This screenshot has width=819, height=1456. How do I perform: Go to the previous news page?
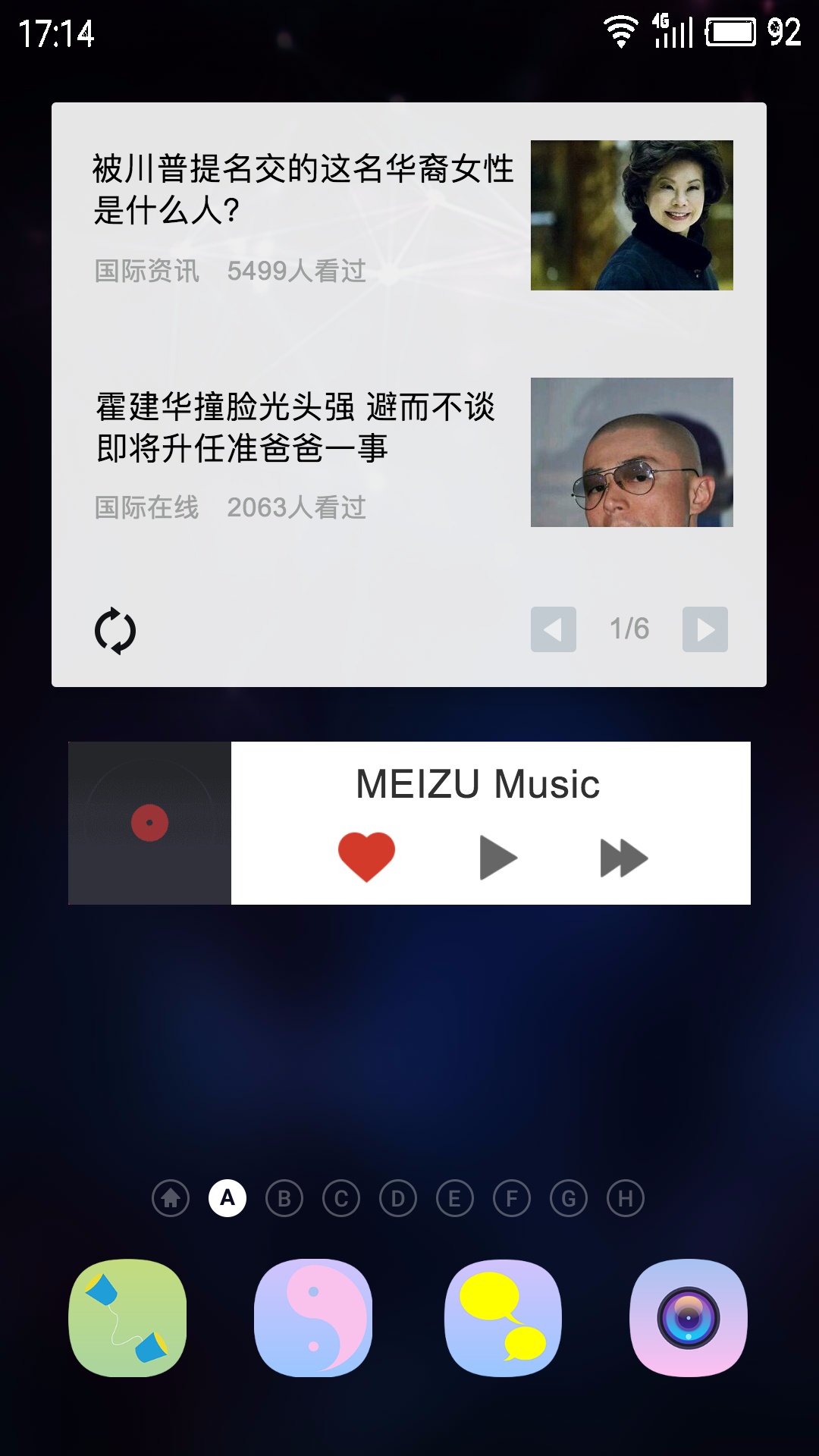[553, 629]
